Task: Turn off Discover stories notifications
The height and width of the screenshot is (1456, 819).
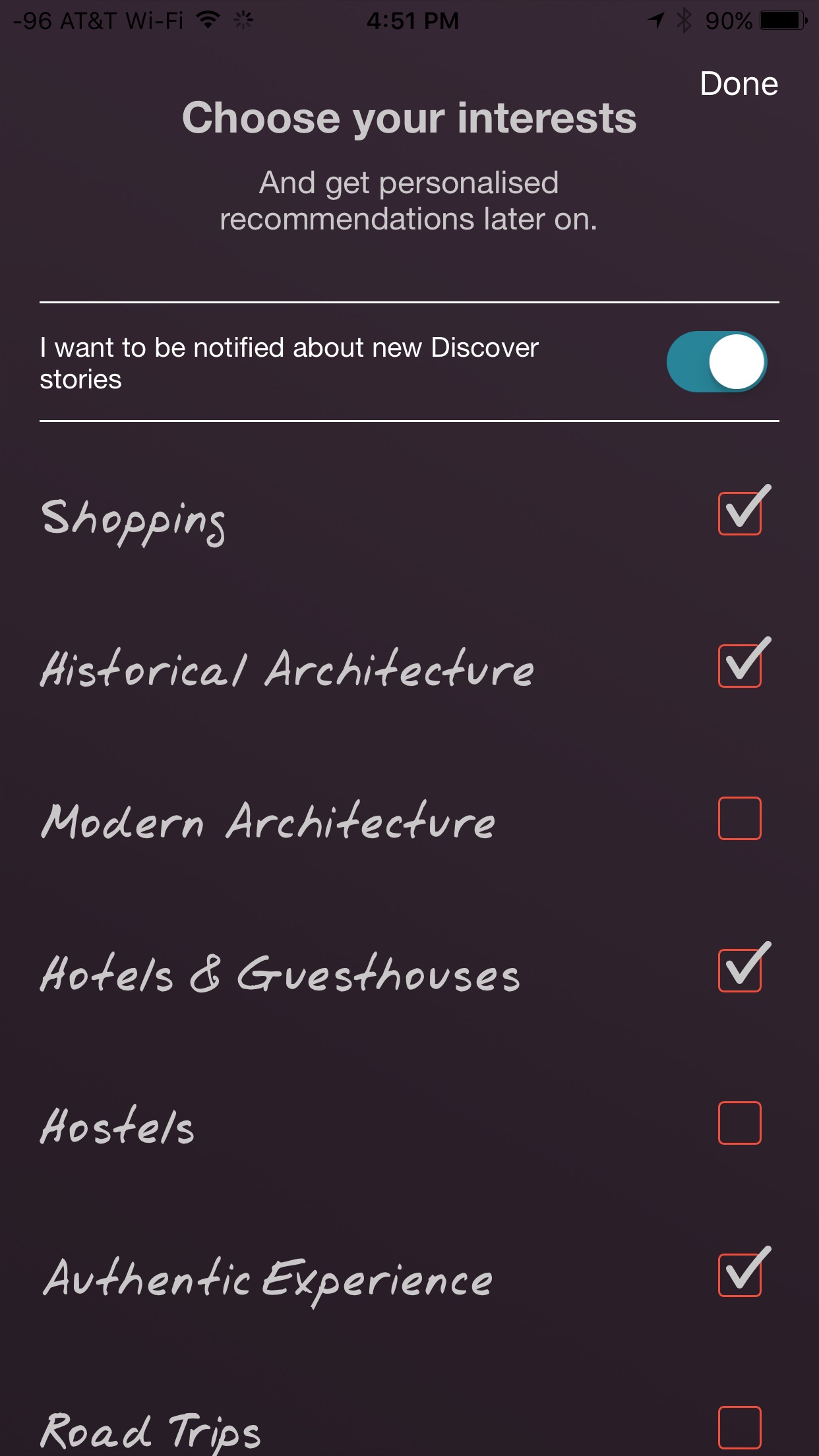Action: pos(717,362)
